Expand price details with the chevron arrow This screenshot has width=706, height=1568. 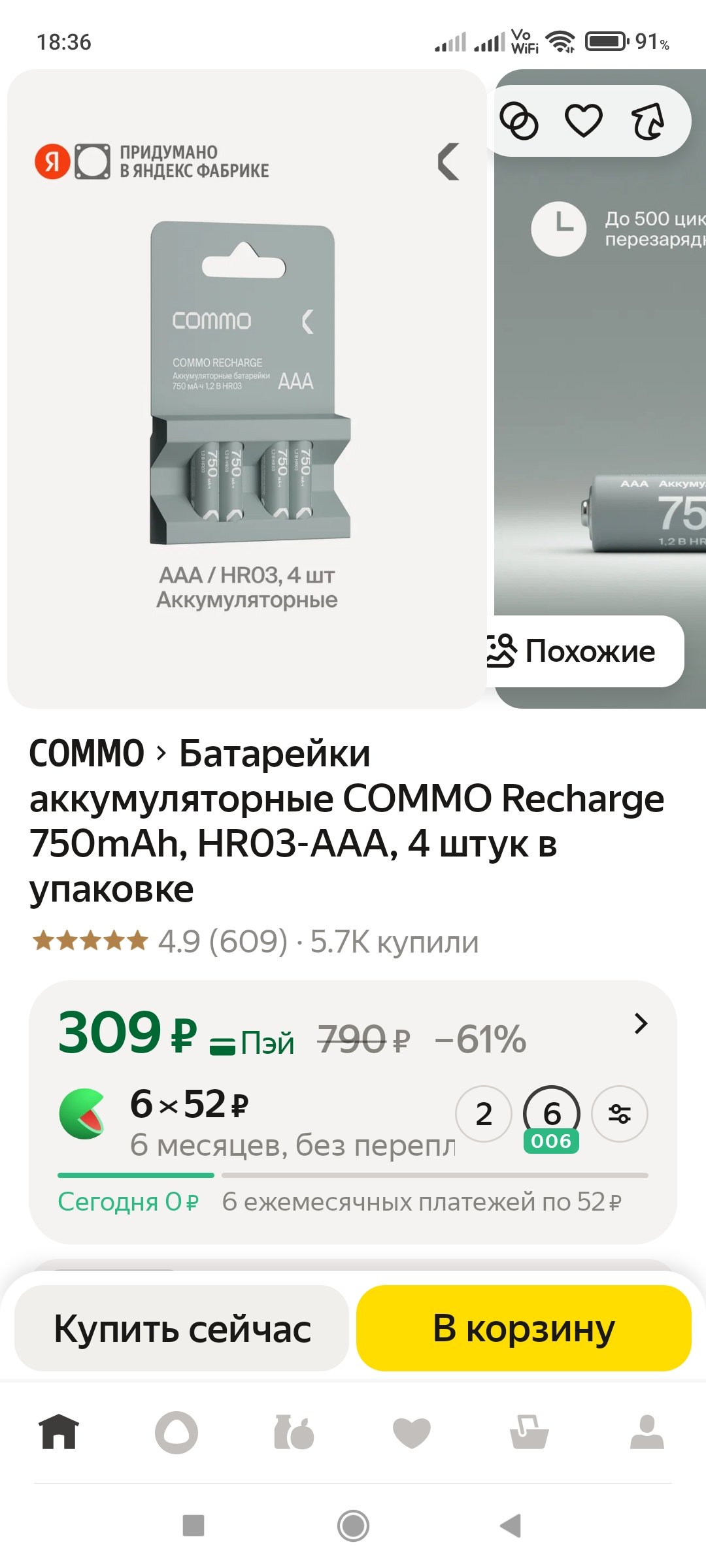pos(641,1023)
